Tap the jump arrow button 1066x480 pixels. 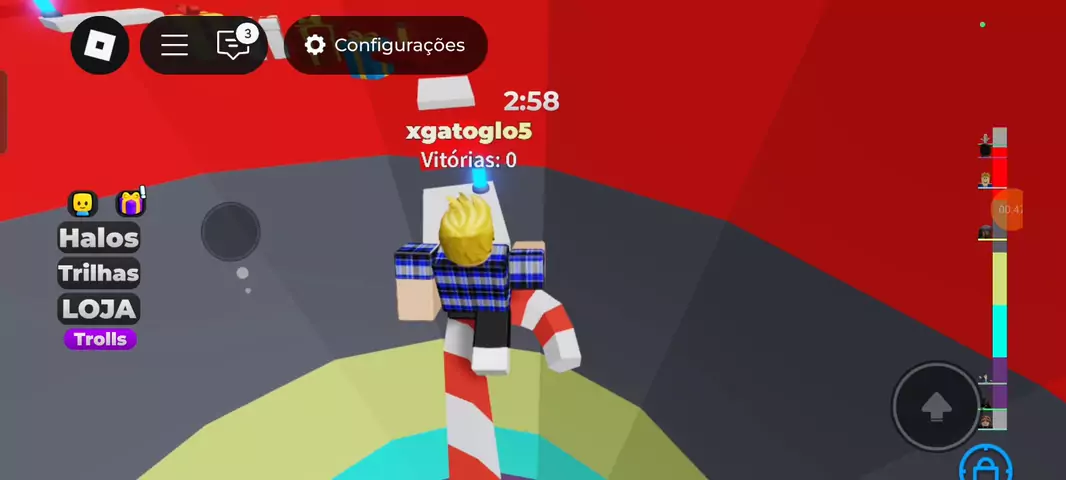pyautogui.click(x=936, y=406)
